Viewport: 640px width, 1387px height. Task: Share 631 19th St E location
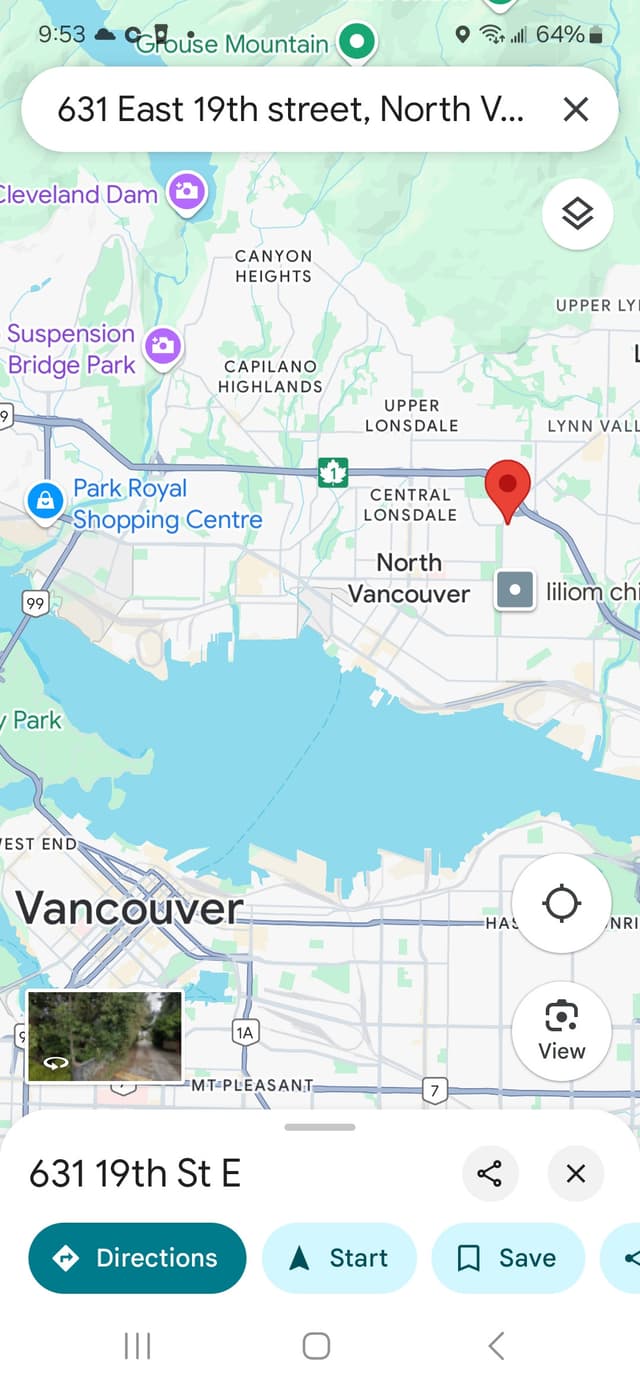point(490,1173)
